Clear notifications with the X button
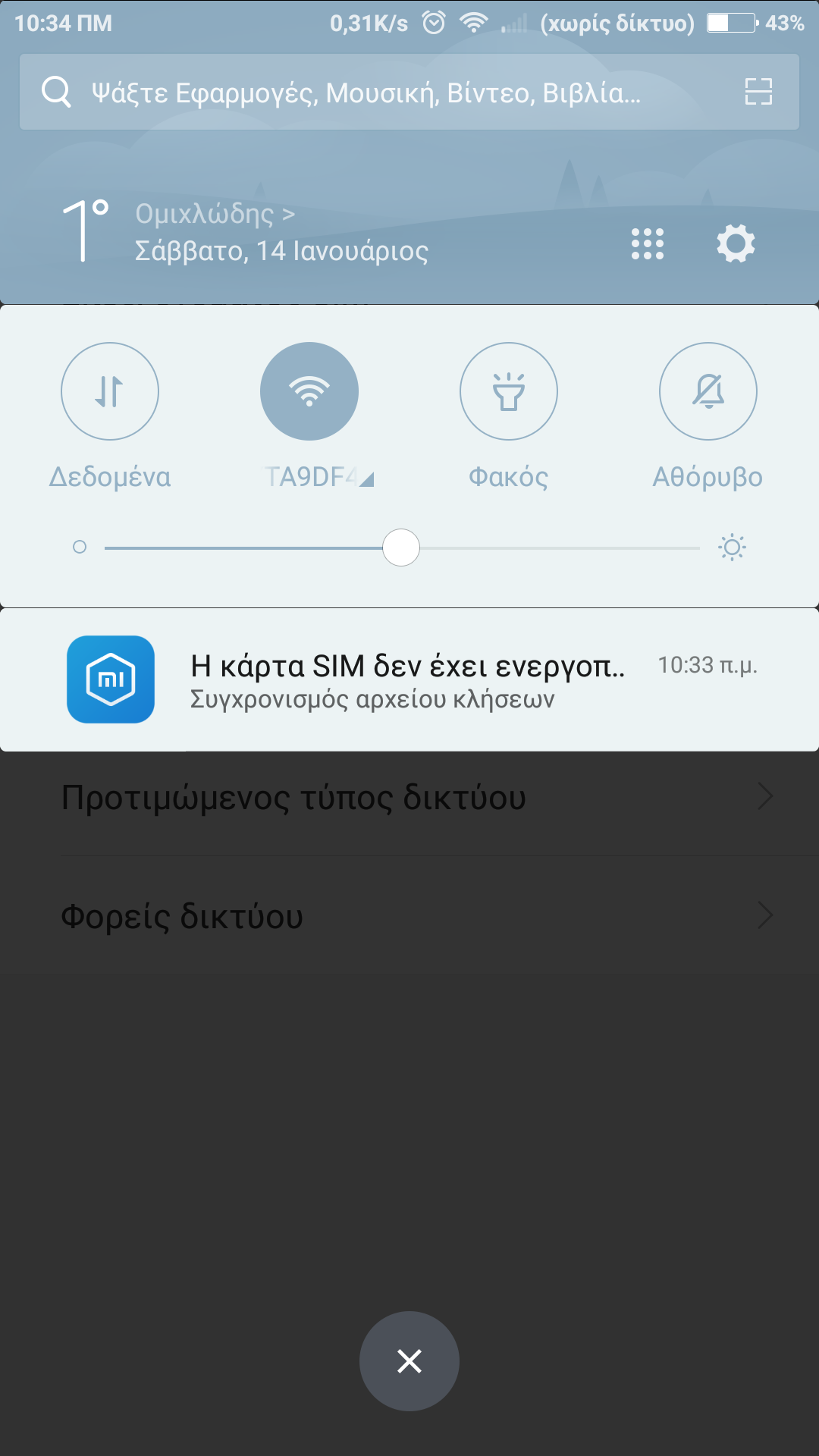 [x=409, y=1361]
